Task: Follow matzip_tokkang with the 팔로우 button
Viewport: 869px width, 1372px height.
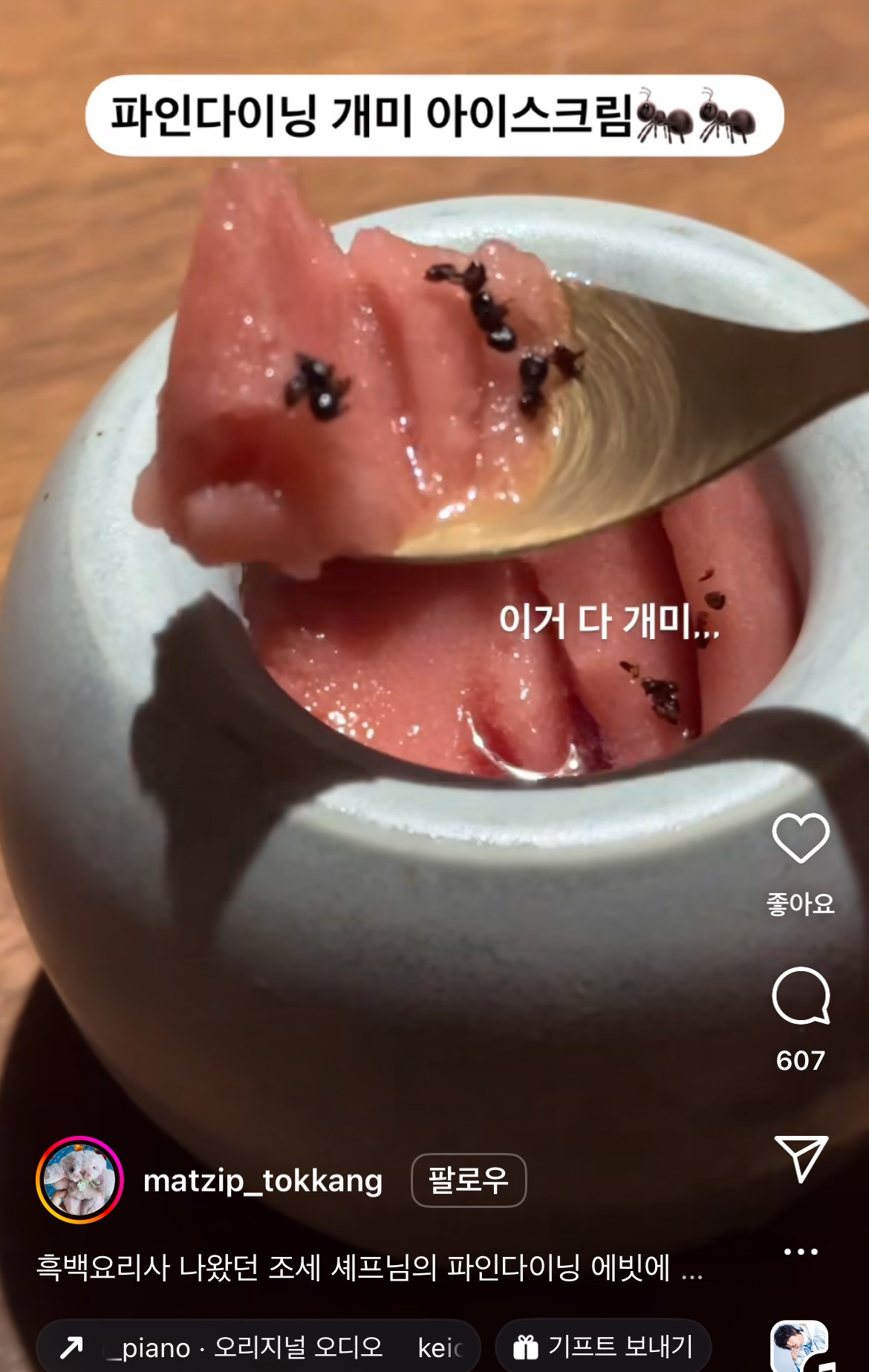Action: coord(469,1180)
